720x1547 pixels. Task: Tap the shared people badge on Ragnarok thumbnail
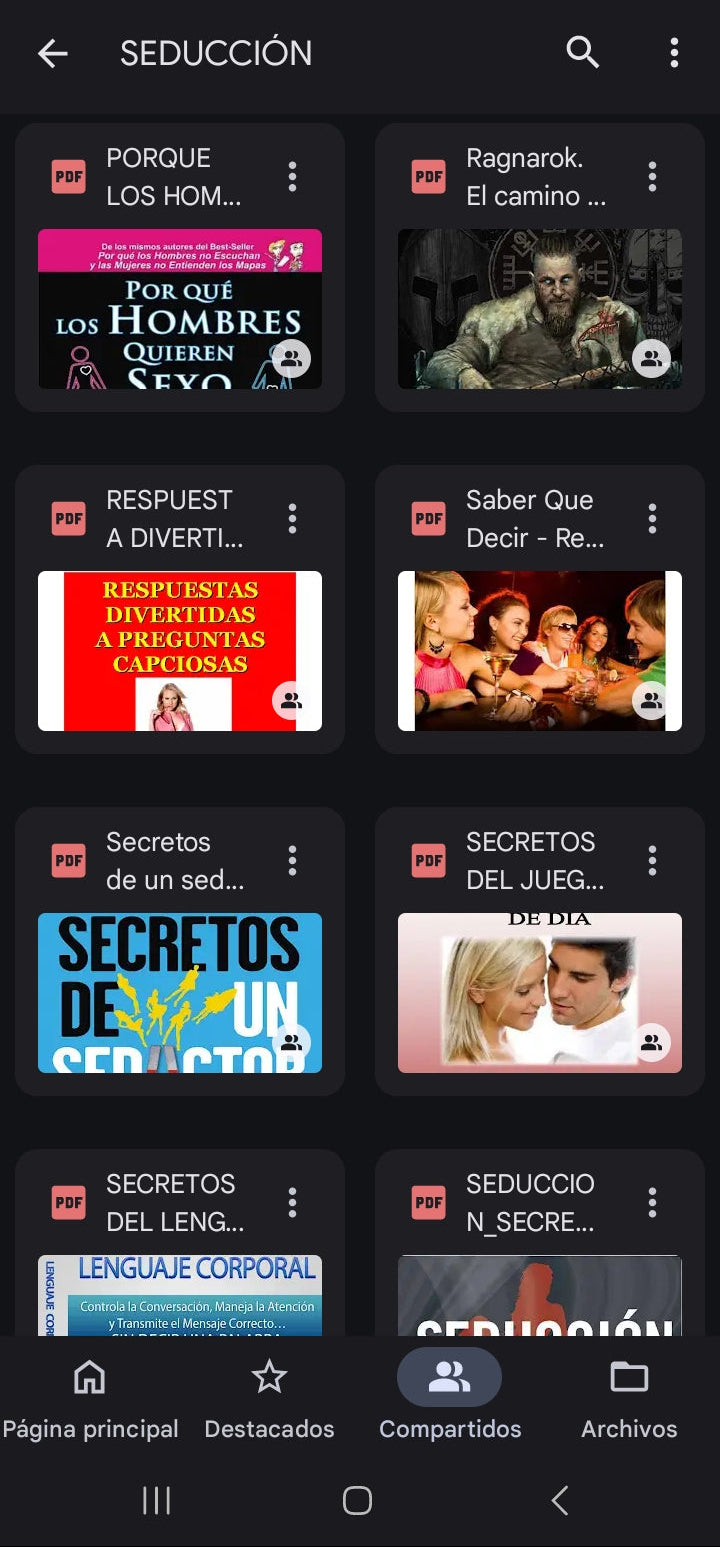click(x=651, y=358)
